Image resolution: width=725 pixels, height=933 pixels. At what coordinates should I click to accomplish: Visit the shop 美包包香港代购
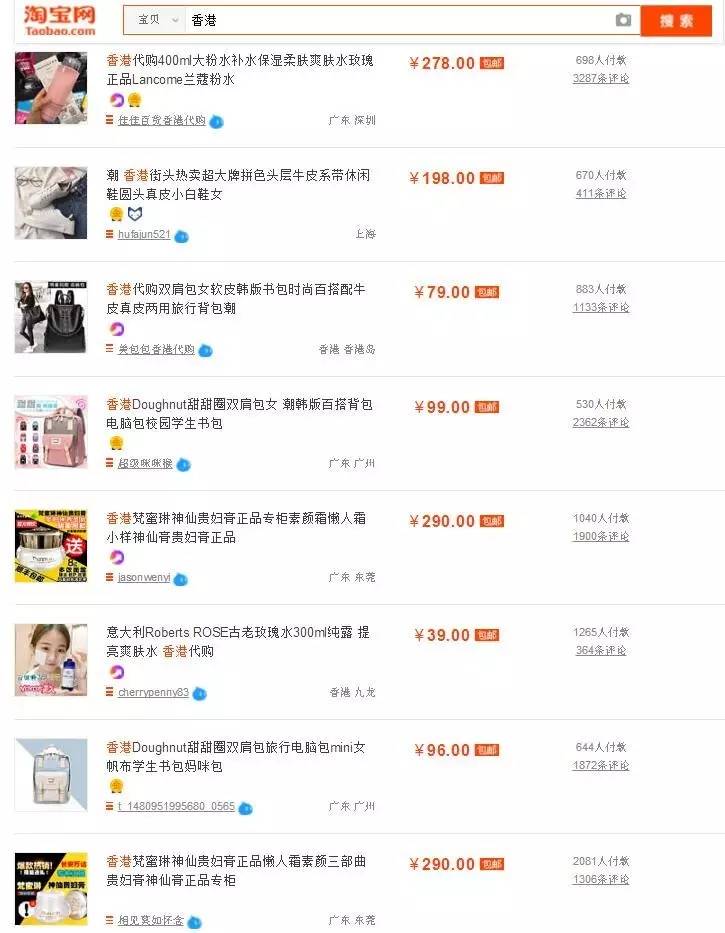point(156,349)
